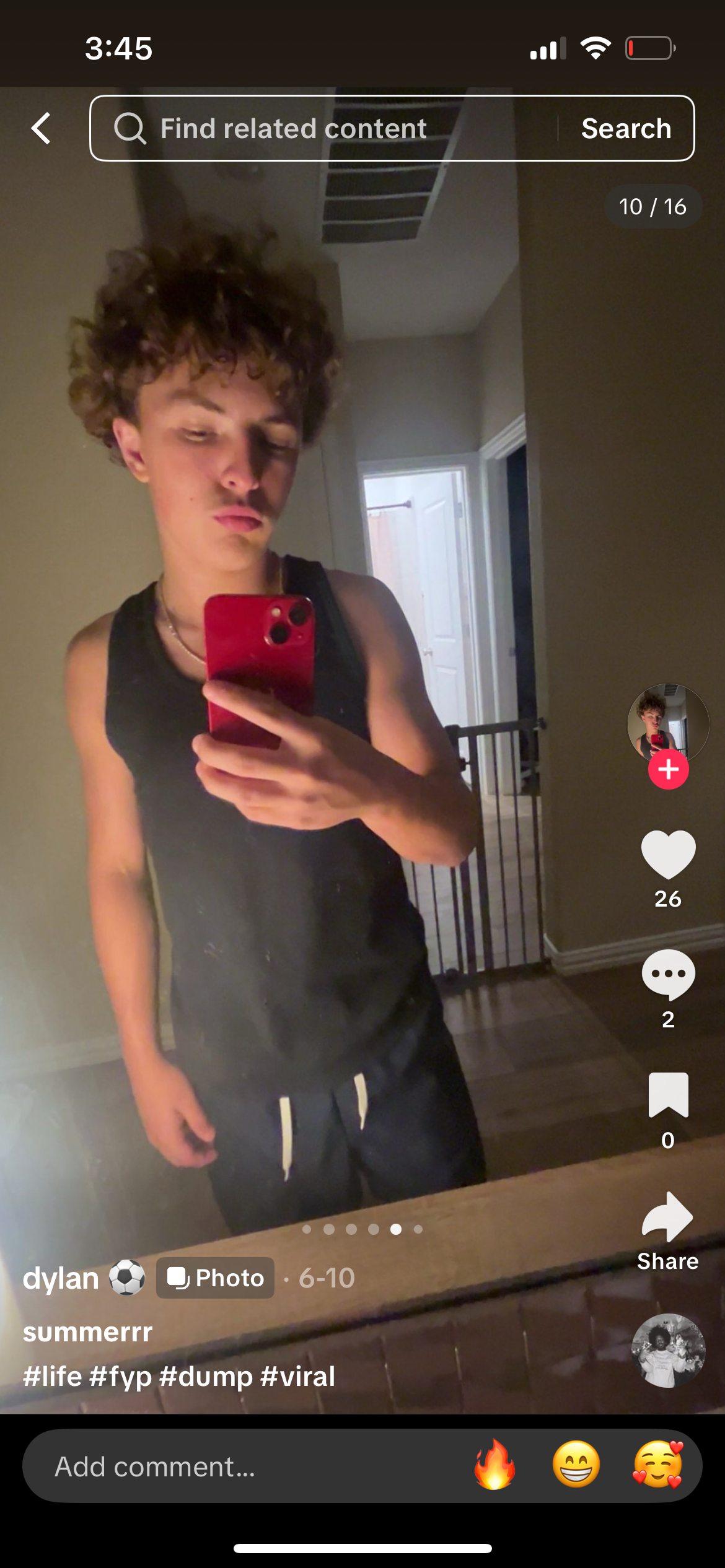Like this photo post
Image resolution: width=725 pixels, height=1568 pixels.
point(668,855)
